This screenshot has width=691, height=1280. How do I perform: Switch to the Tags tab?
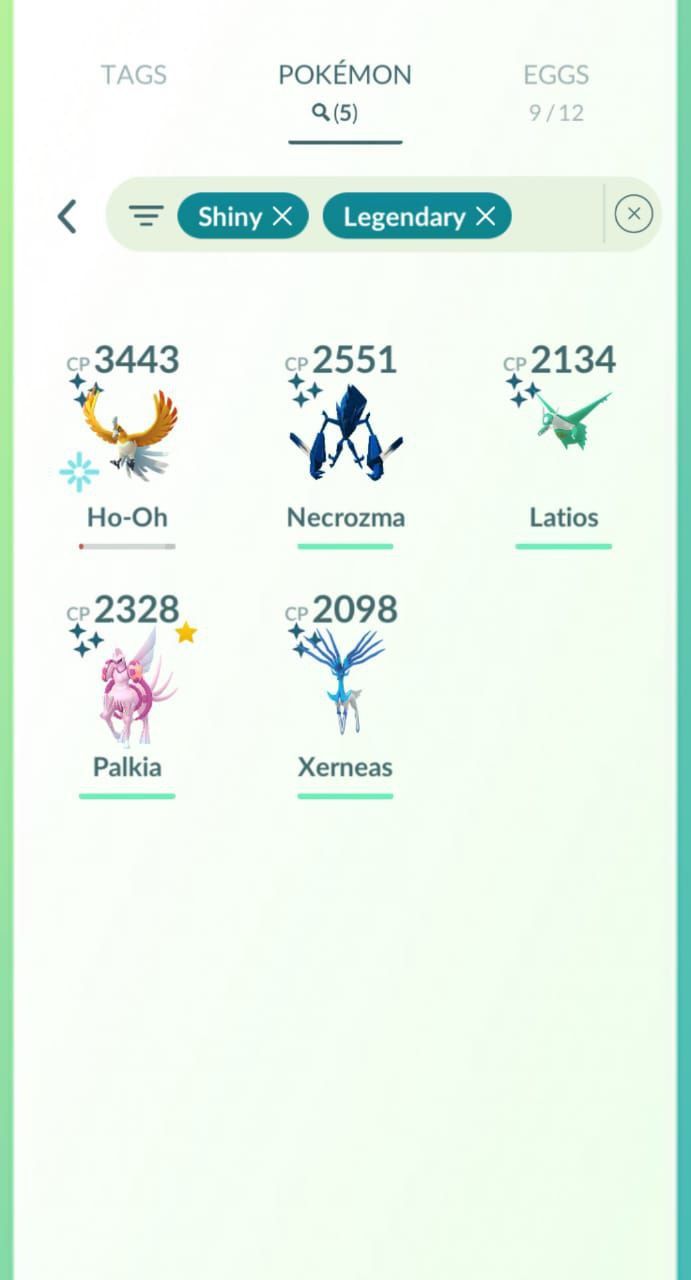coord(133,75)
